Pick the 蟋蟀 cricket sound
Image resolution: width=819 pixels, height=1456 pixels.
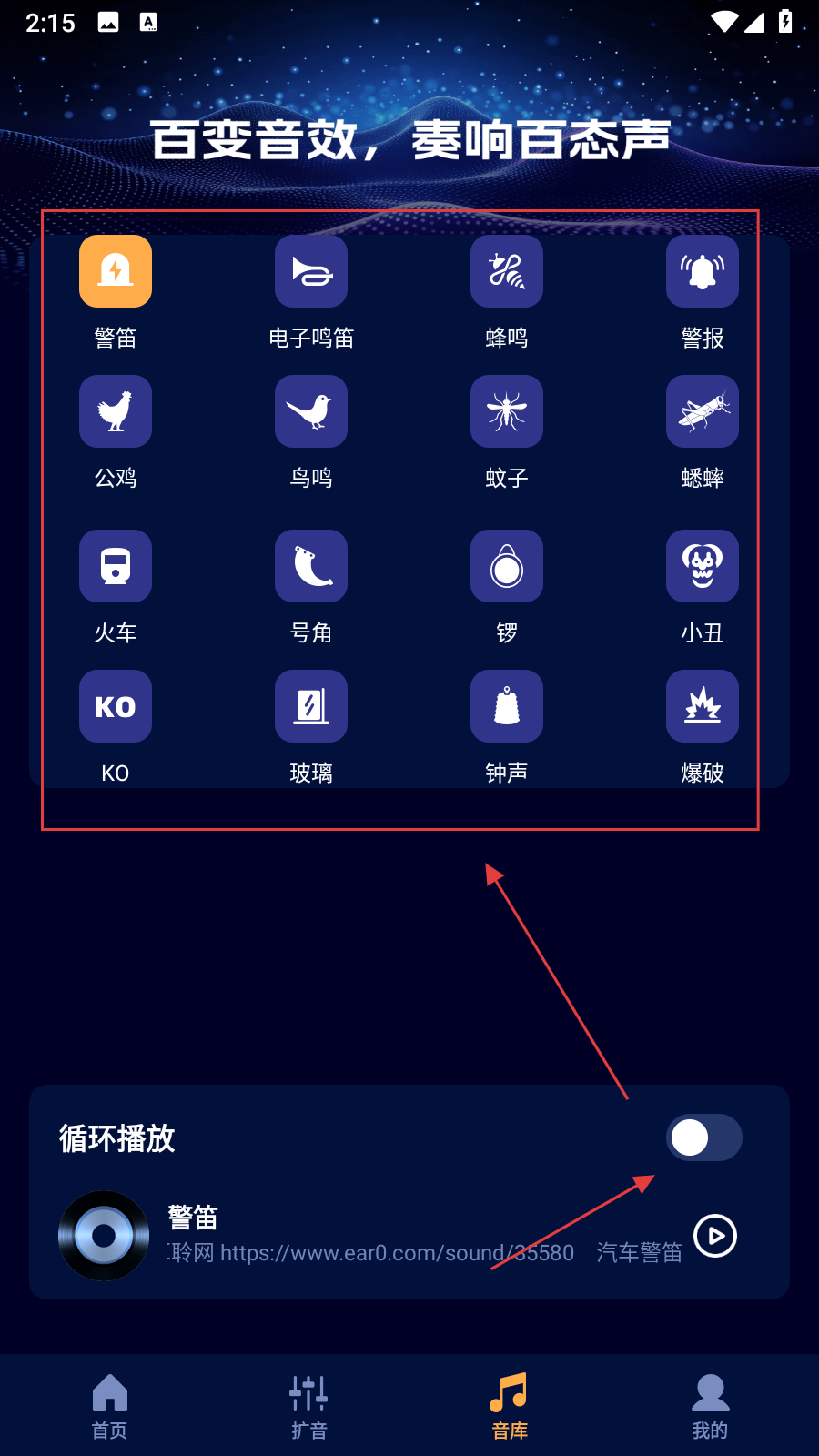[703, 411]
